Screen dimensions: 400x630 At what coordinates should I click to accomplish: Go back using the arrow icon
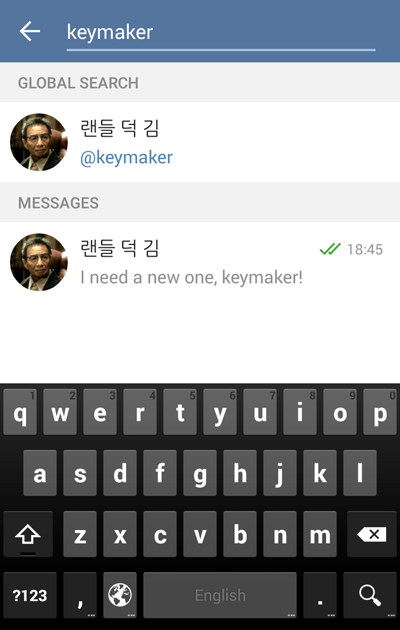pyautogui.click(x=30, y=31)
